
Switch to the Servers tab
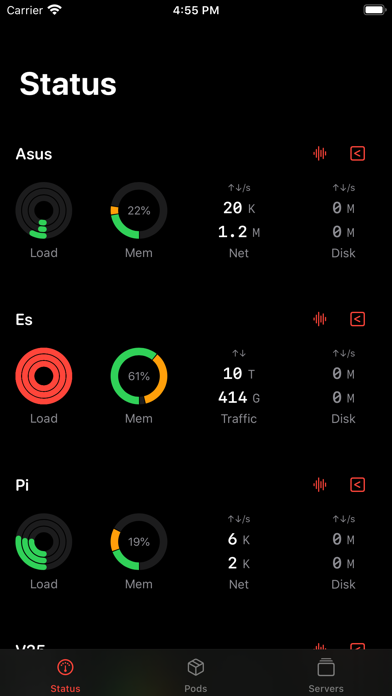[x=326, y=675]
